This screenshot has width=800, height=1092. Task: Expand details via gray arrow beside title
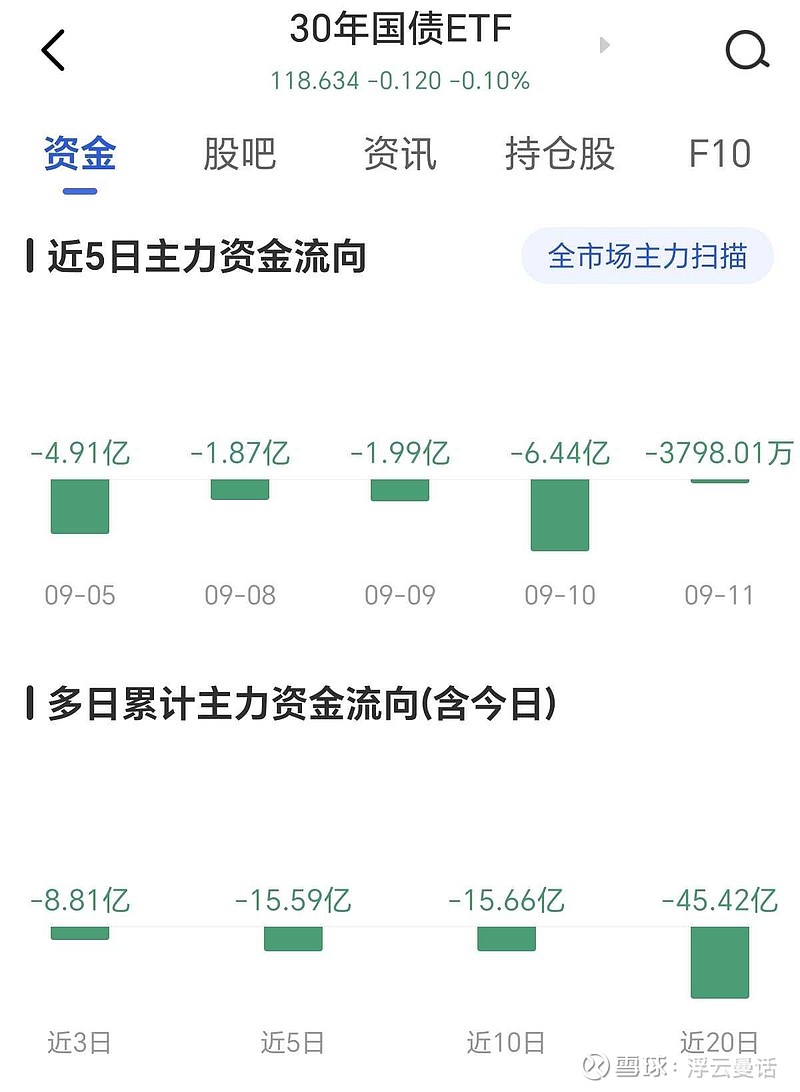tap(604, 45)
